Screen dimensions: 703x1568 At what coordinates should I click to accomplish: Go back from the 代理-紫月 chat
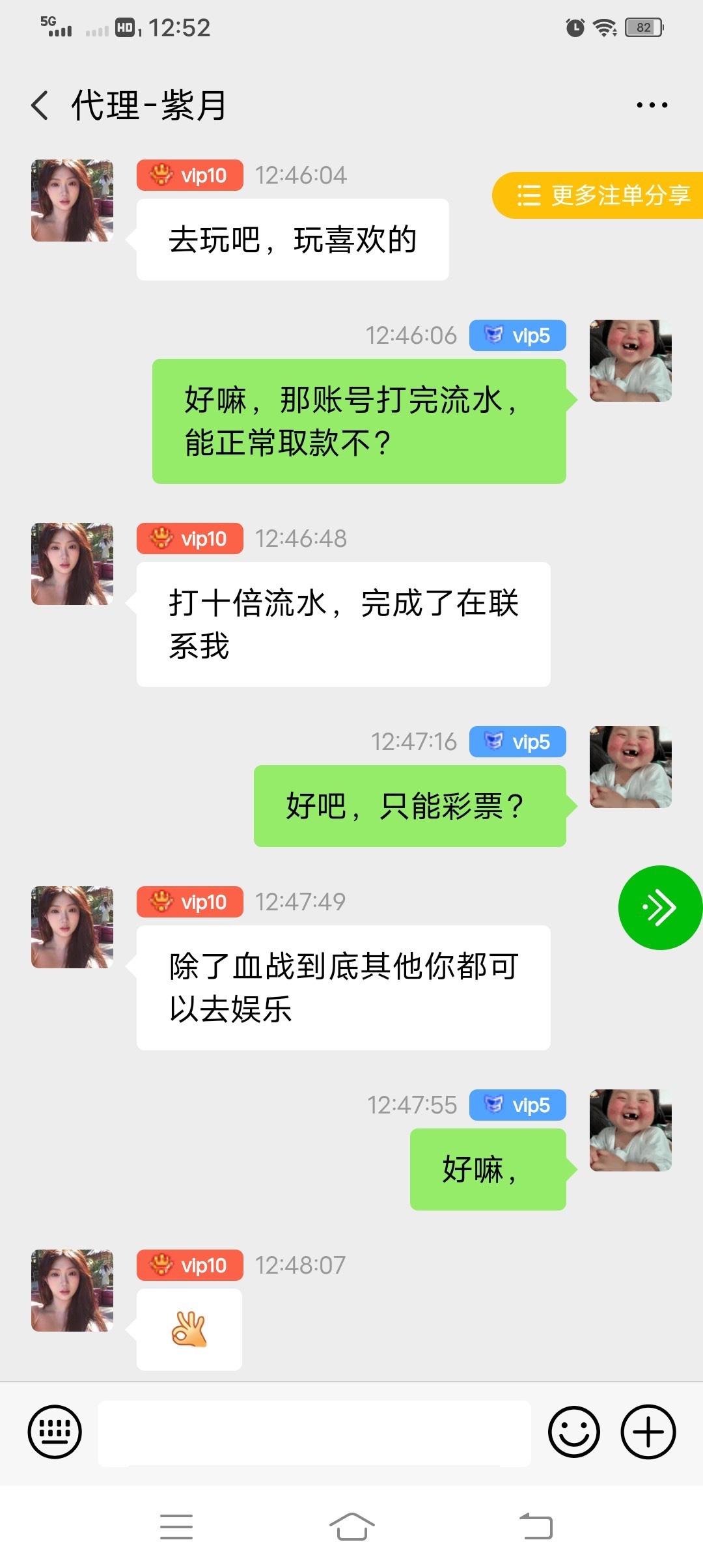40,105
